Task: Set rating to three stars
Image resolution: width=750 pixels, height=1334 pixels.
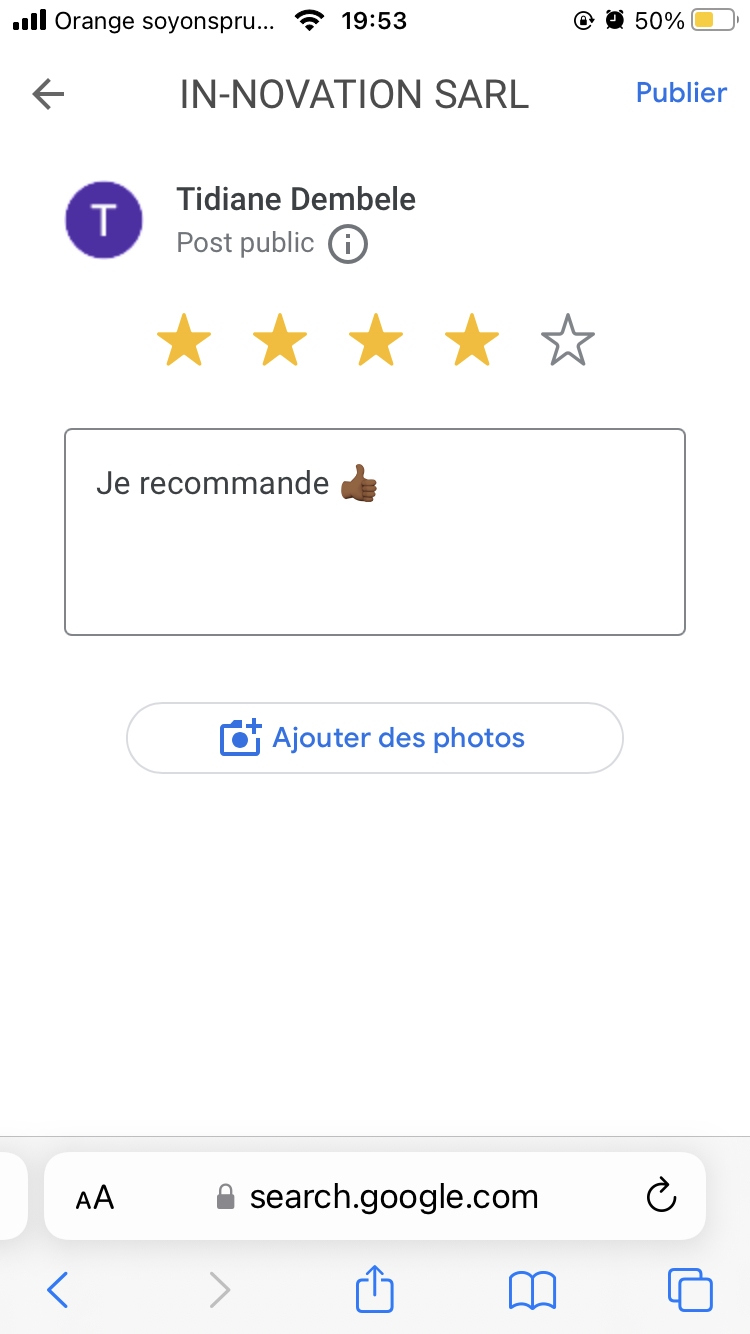Action: pos(376,340)
